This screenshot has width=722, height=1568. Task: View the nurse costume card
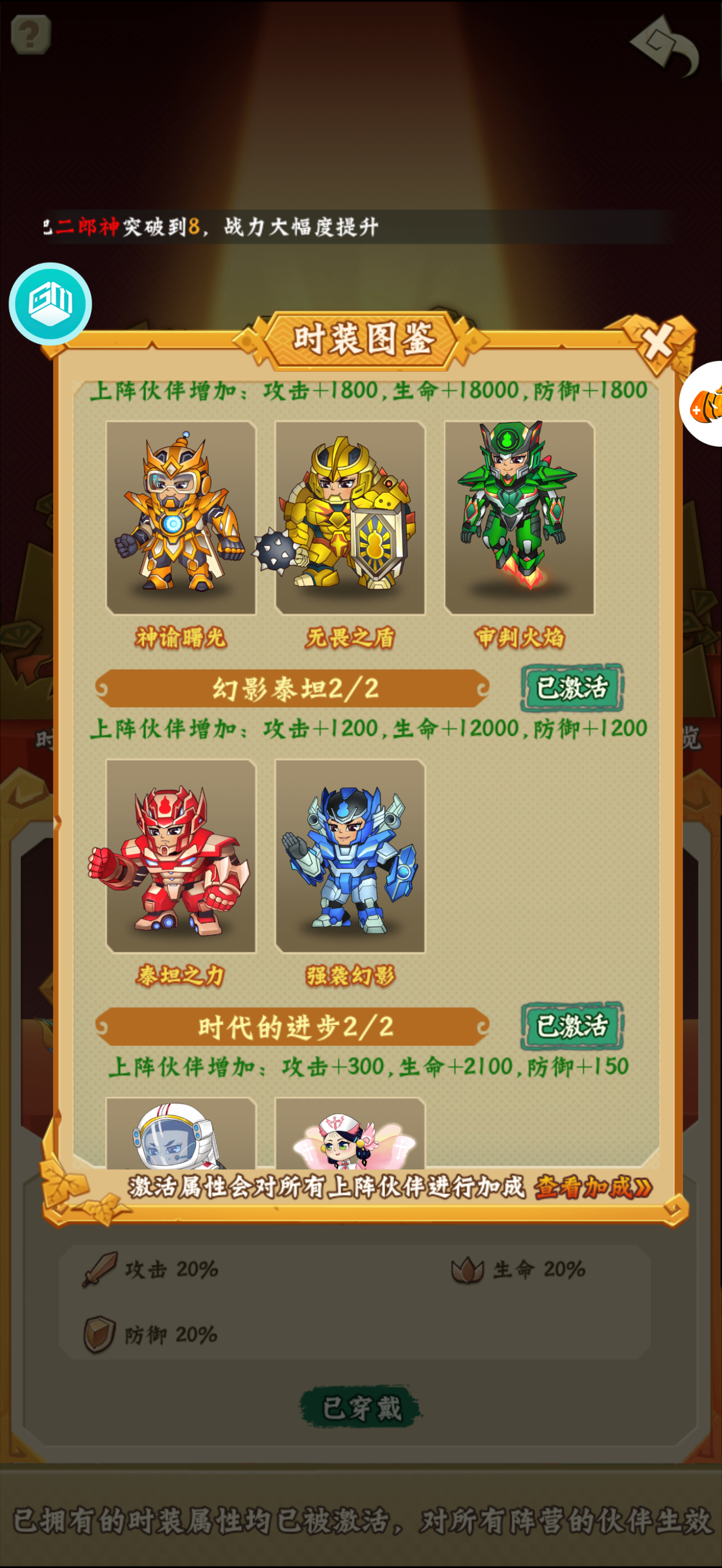click(350, 1133)
